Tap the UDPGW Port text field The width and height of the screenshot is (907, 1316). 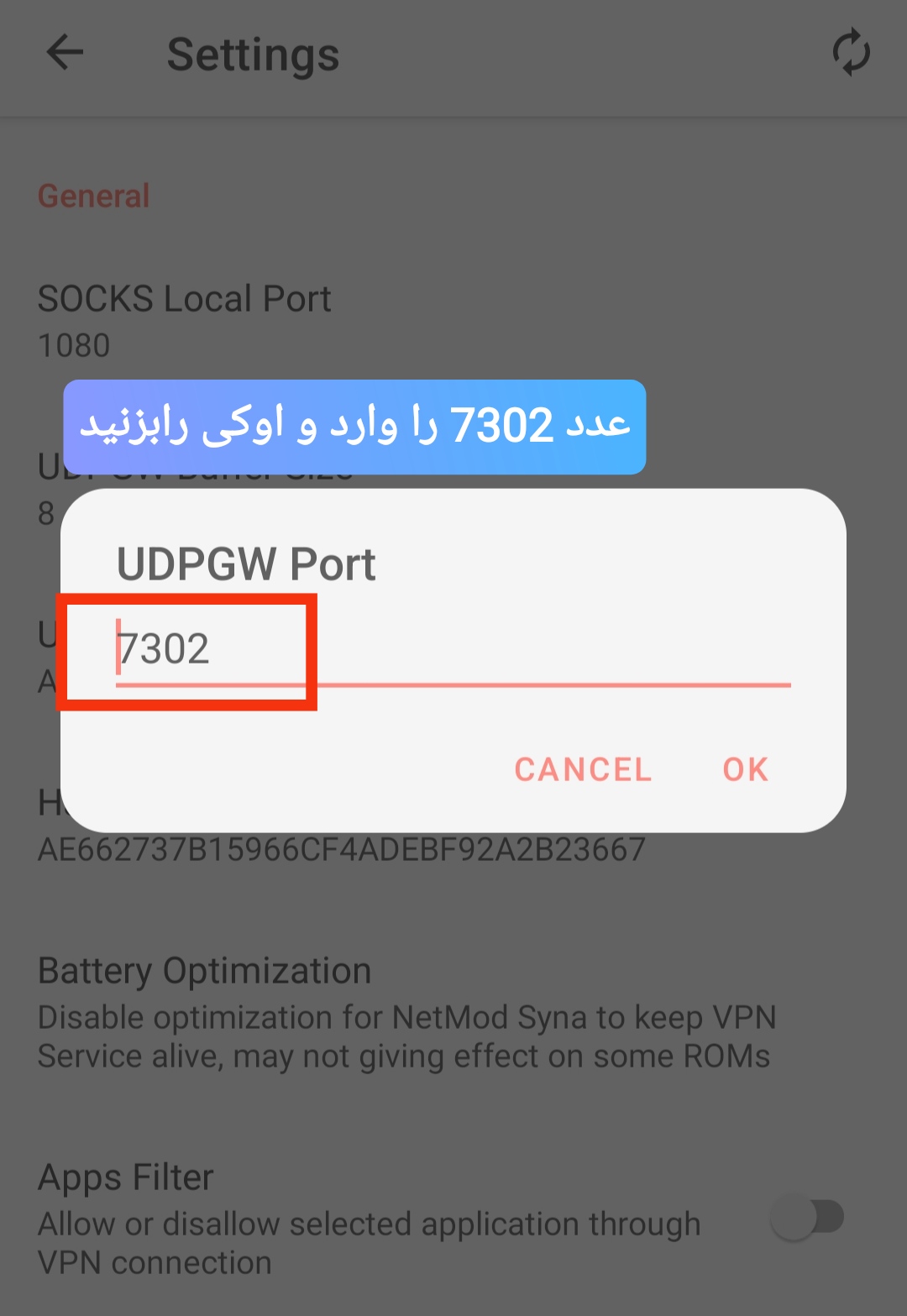[x=452, y=650]
